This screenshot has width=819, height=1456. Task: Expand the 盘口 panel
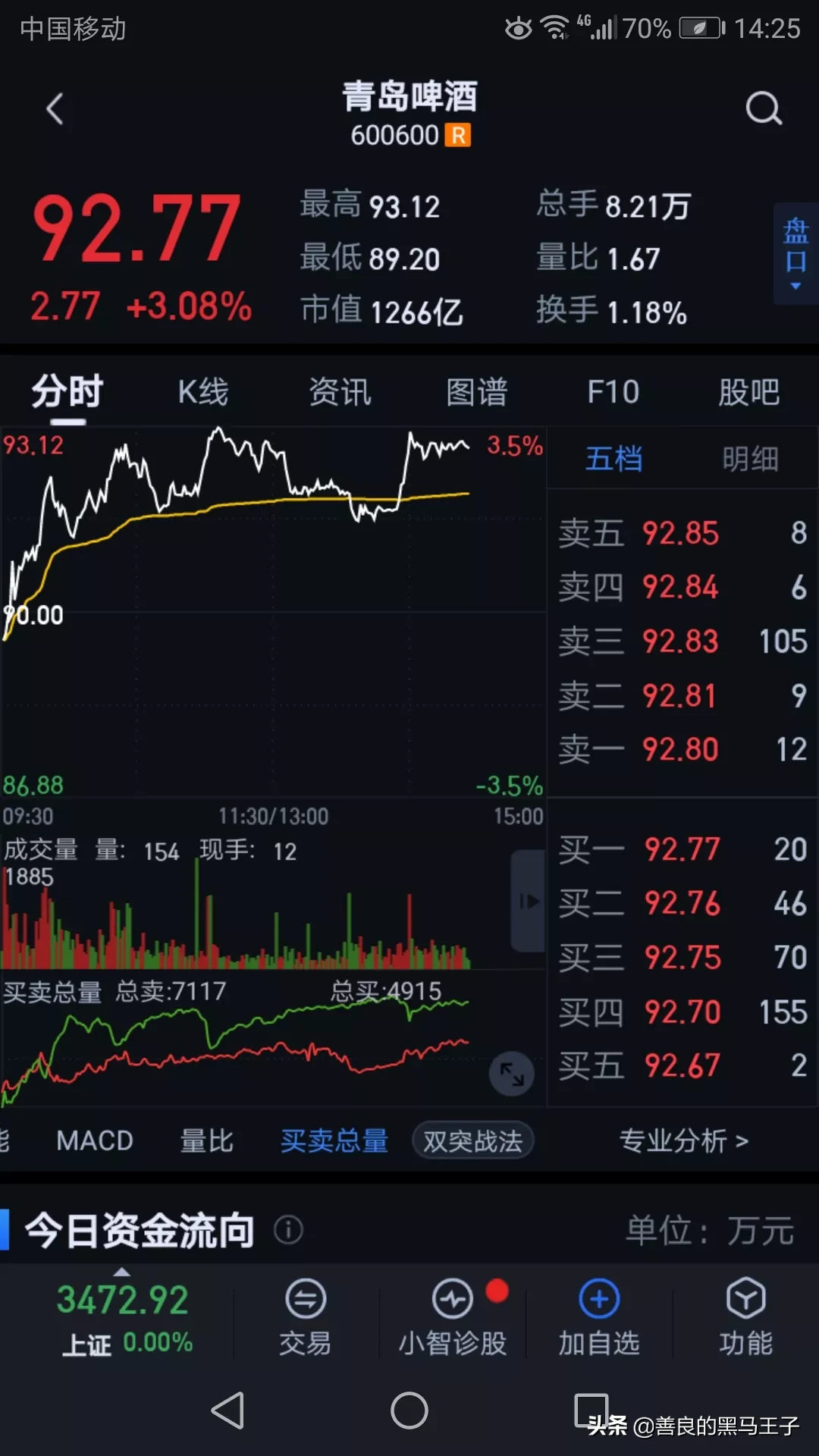pos(795,253)
